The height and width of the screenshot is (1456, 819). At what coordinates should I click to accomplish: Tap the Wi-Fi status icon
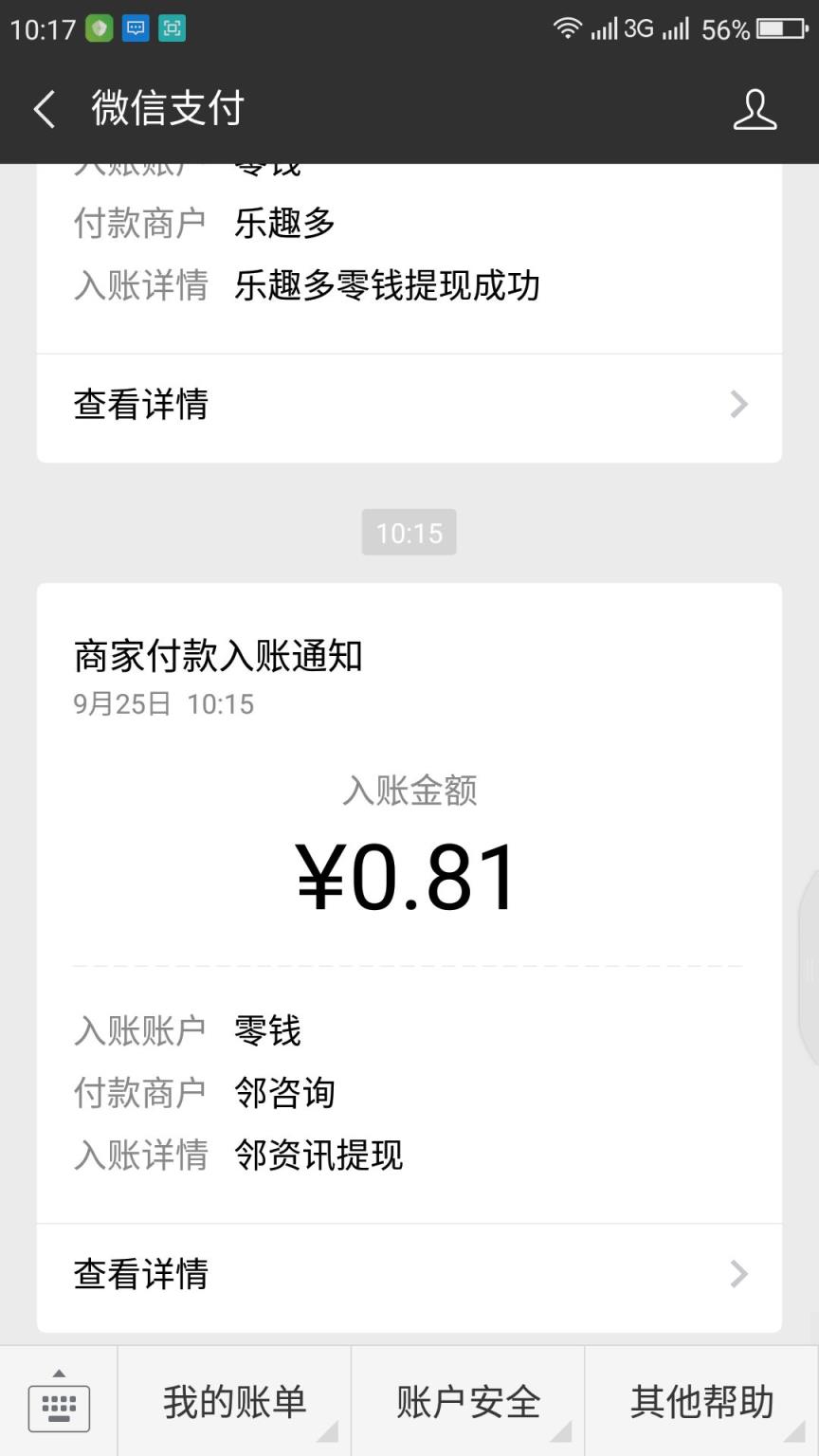coord(569,27)
